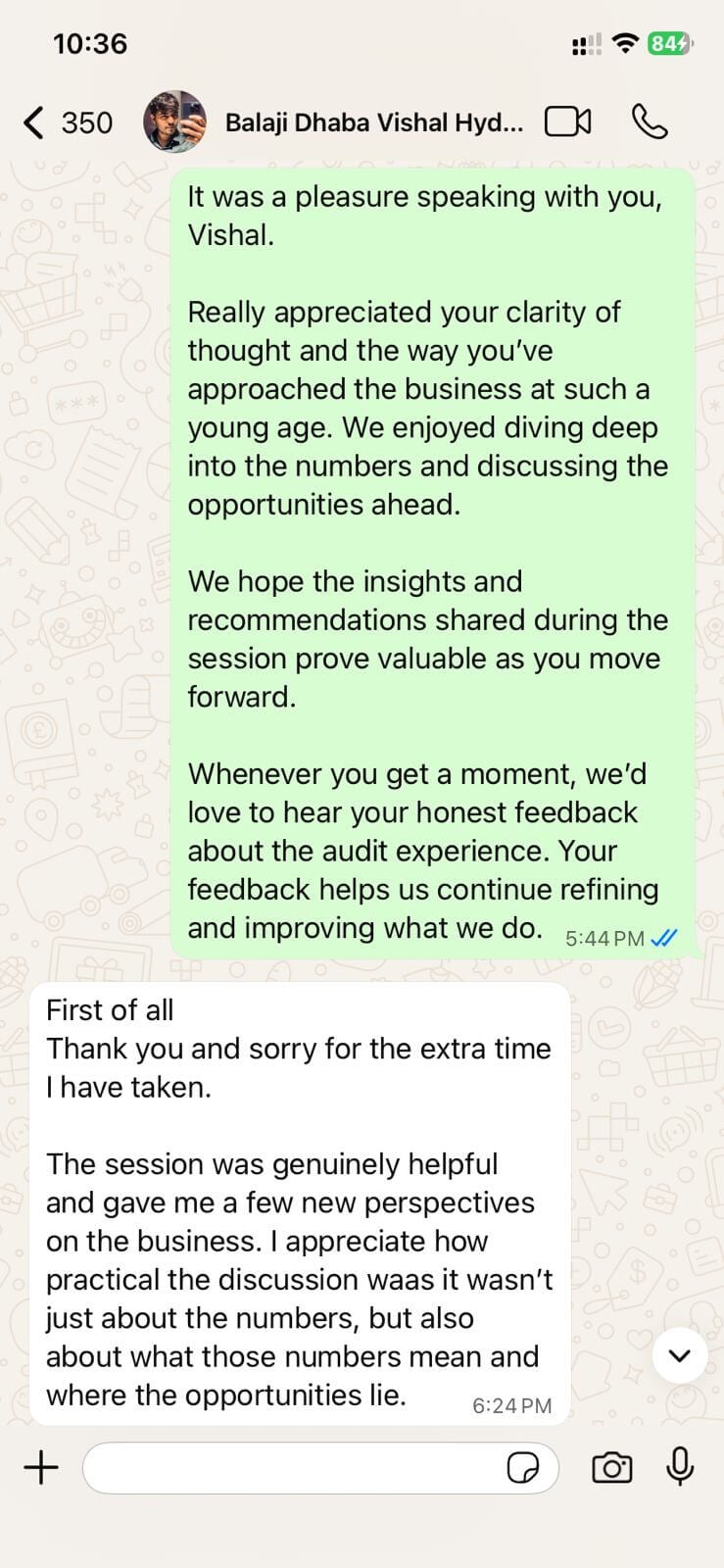This screenshot has height=1568, width=724.
Task: Open the camera to send a photo
Action: click(x=611, y=1468)
